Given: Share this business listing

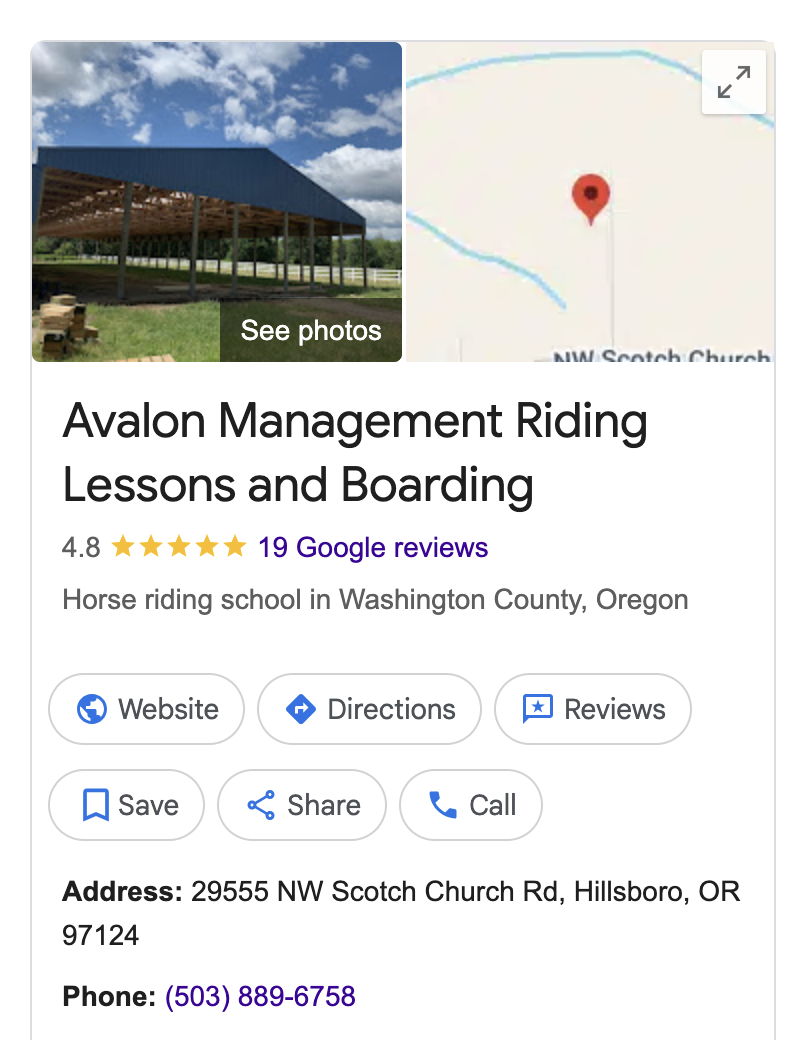Looking at the screenshot, I should click(x=301, y=805).
